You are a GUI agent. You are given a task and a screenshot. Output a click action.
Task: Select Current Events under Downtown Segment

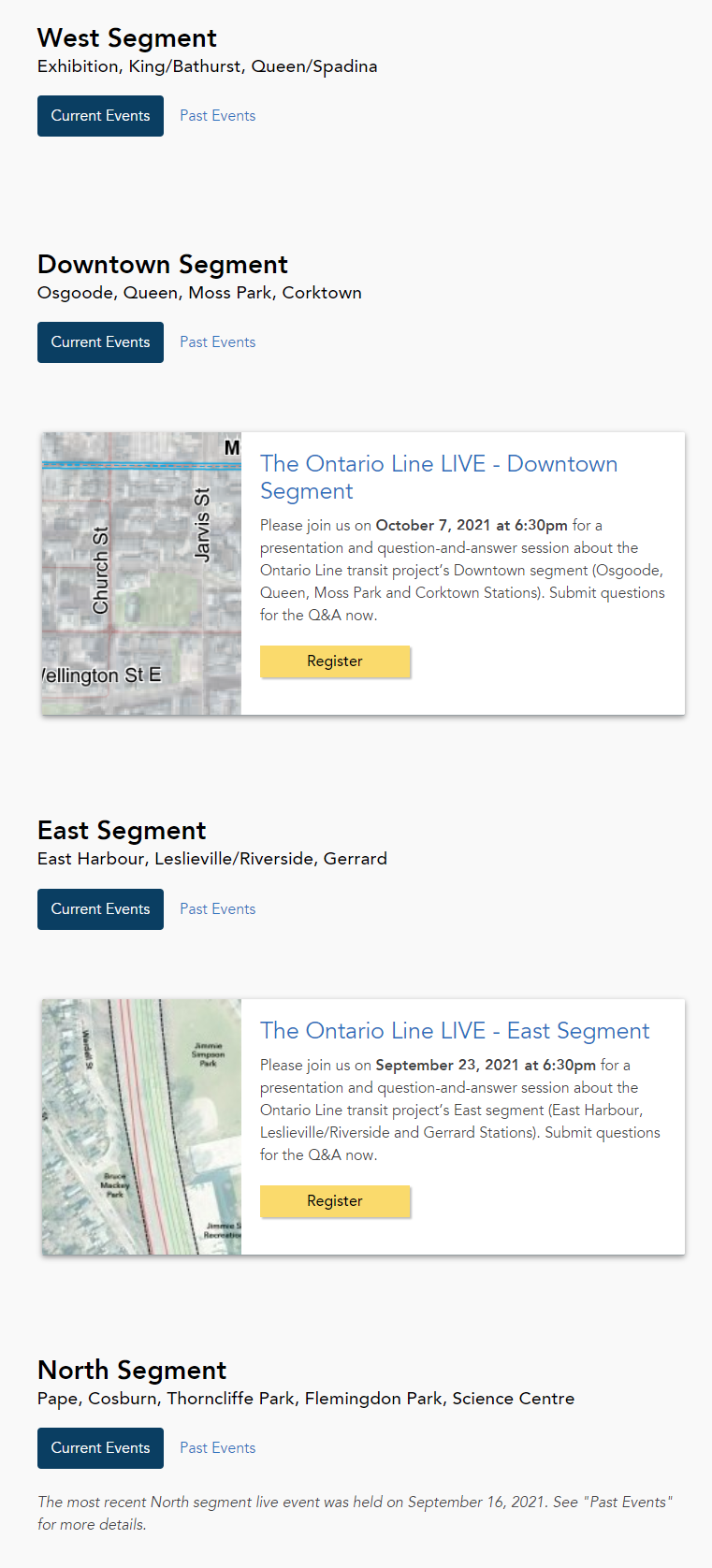[x=100, y=342]
